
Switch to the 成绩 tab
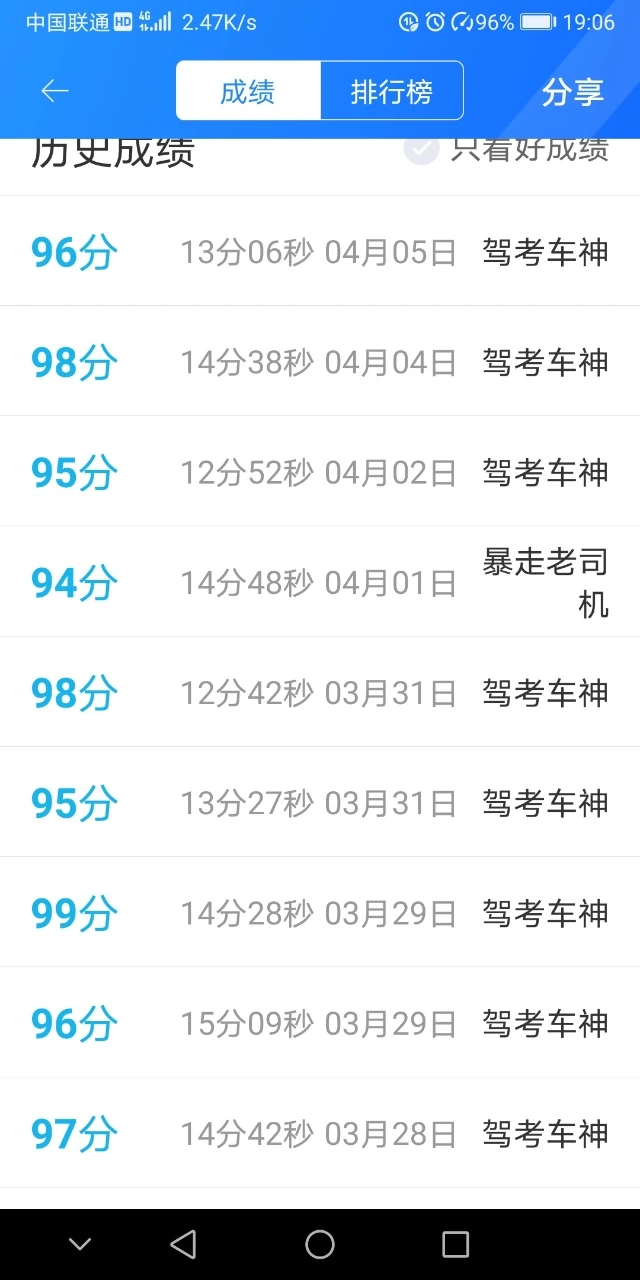248,92
